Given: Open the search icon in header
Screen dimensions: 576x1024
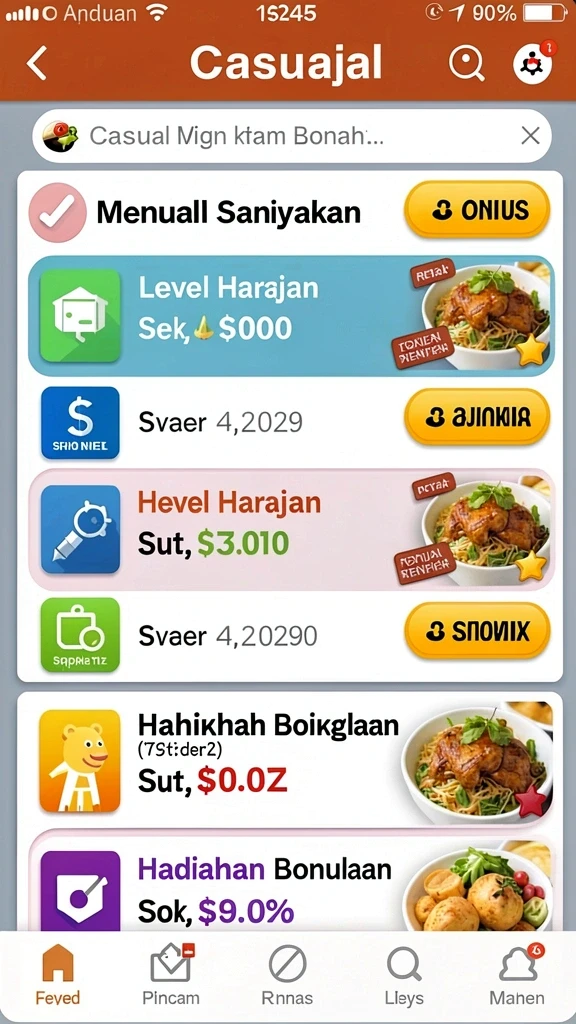Looking at the screenshot, I should click(x=467, y=63).
